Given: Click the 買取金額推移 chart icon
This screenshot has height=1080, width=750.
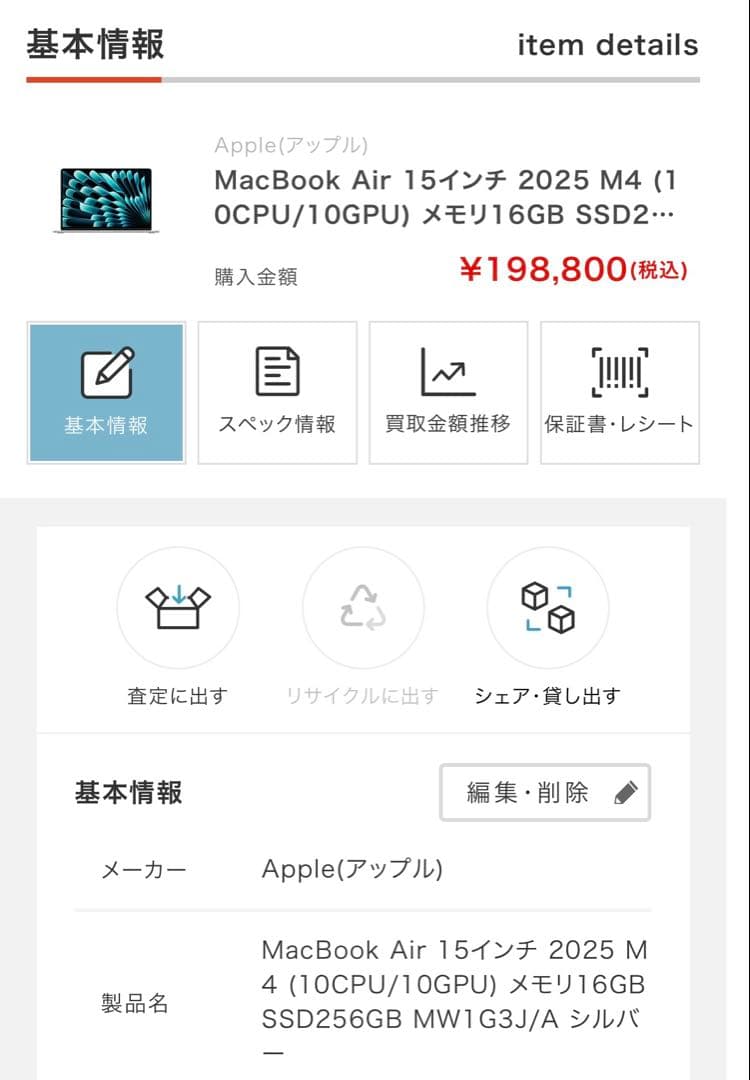Looking at the screenshot, I should tap(448, 371).
